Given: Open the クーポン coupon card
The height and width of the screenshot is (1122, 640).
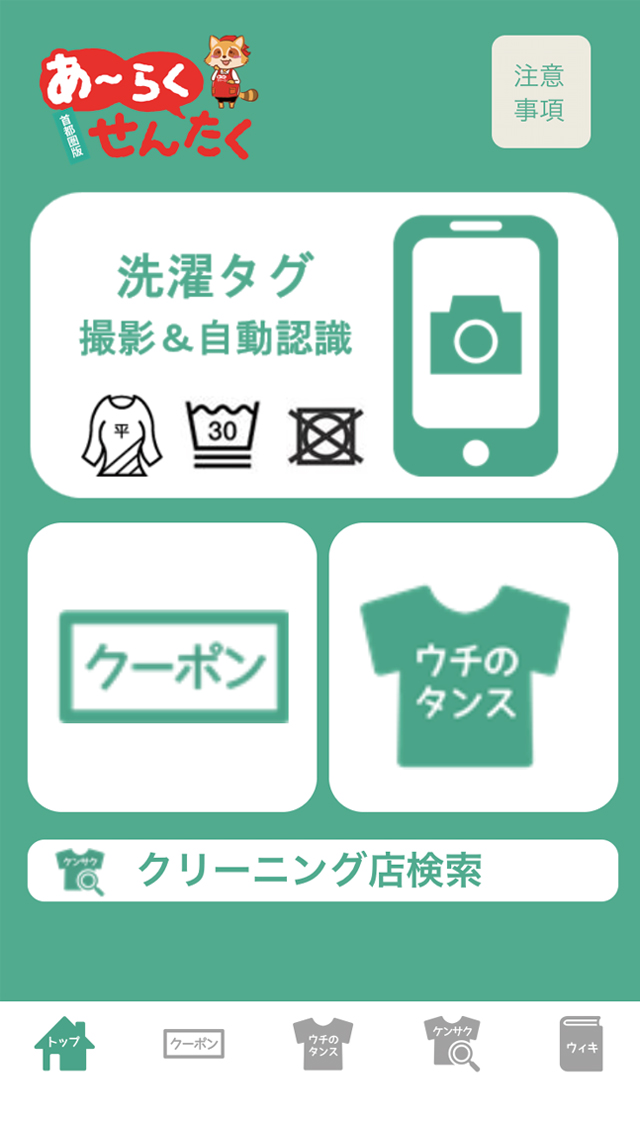Looking at the screenshot, I should point(172,667).
